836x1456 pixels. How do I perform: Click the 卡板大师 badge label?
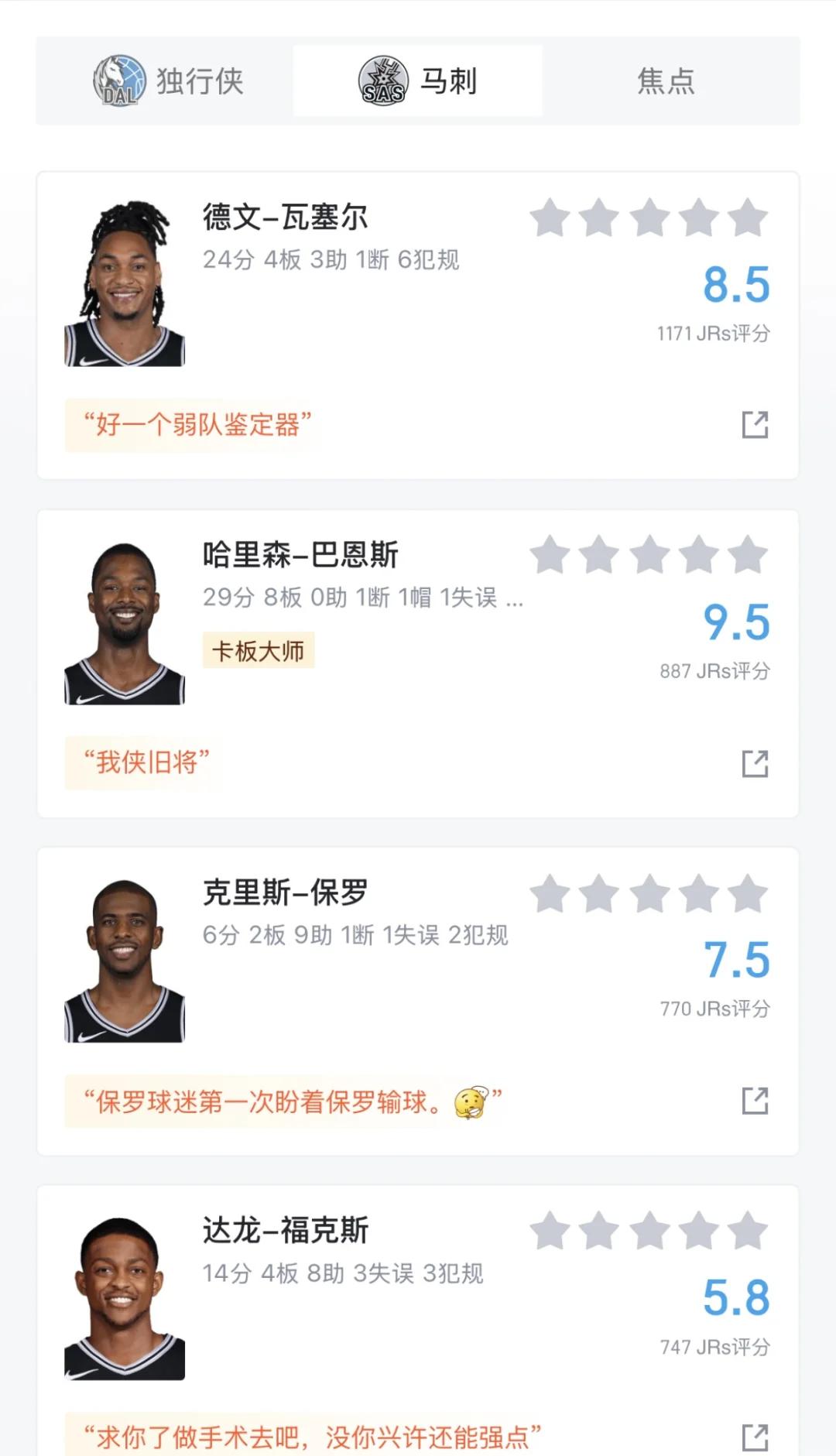point(256,650)
